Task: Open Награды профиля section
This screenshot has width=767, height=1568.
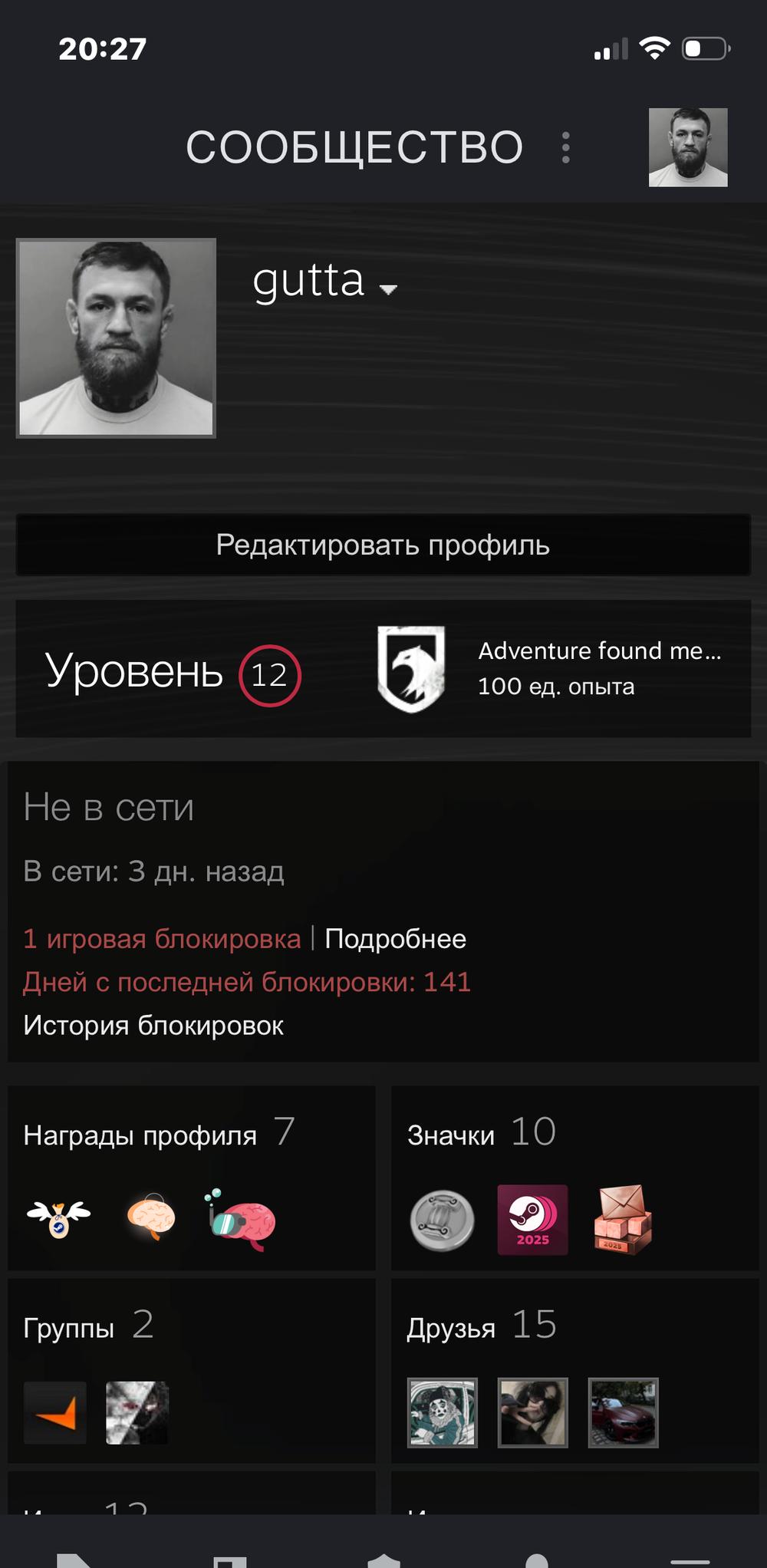Action: (x=140, y=1135)
